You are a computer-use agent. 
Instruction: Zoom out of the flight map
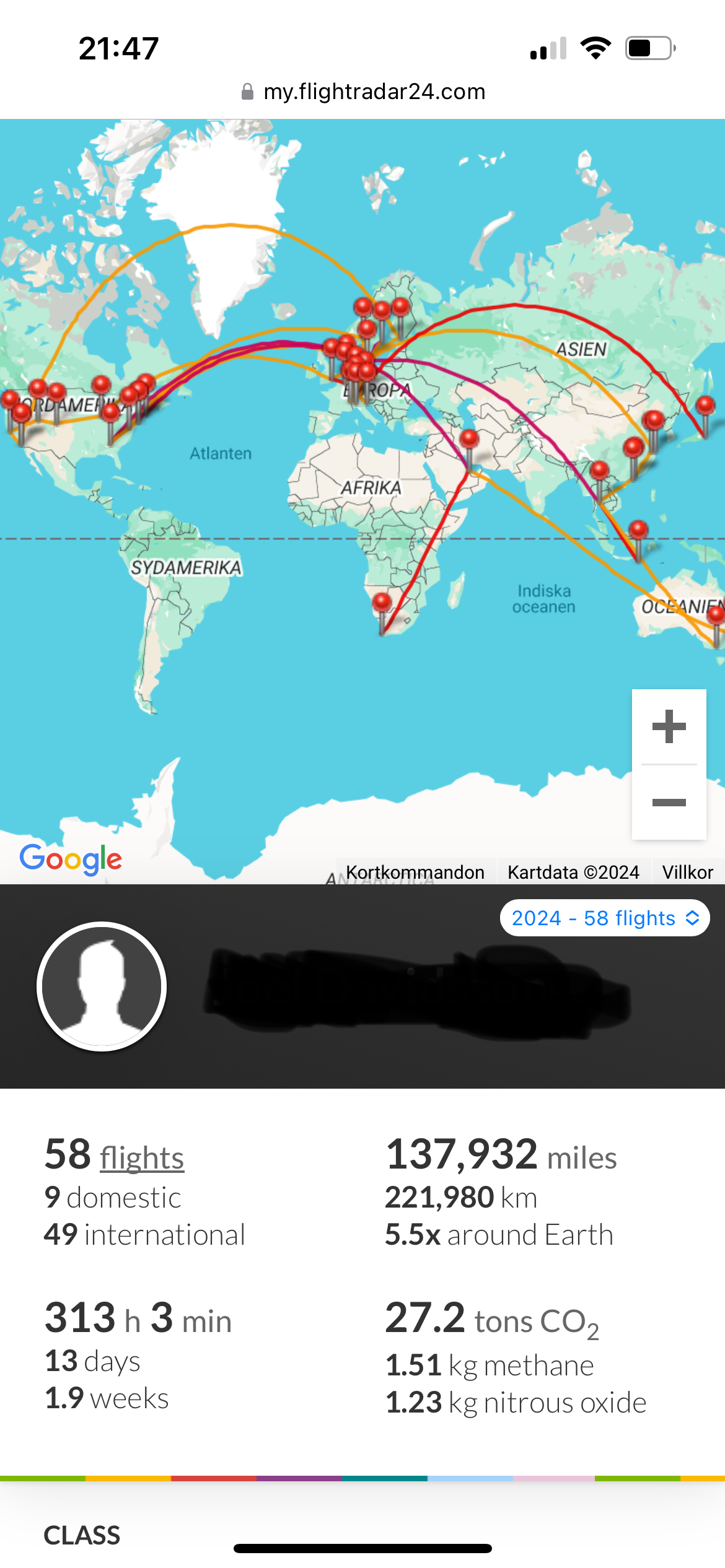(669, 803)
